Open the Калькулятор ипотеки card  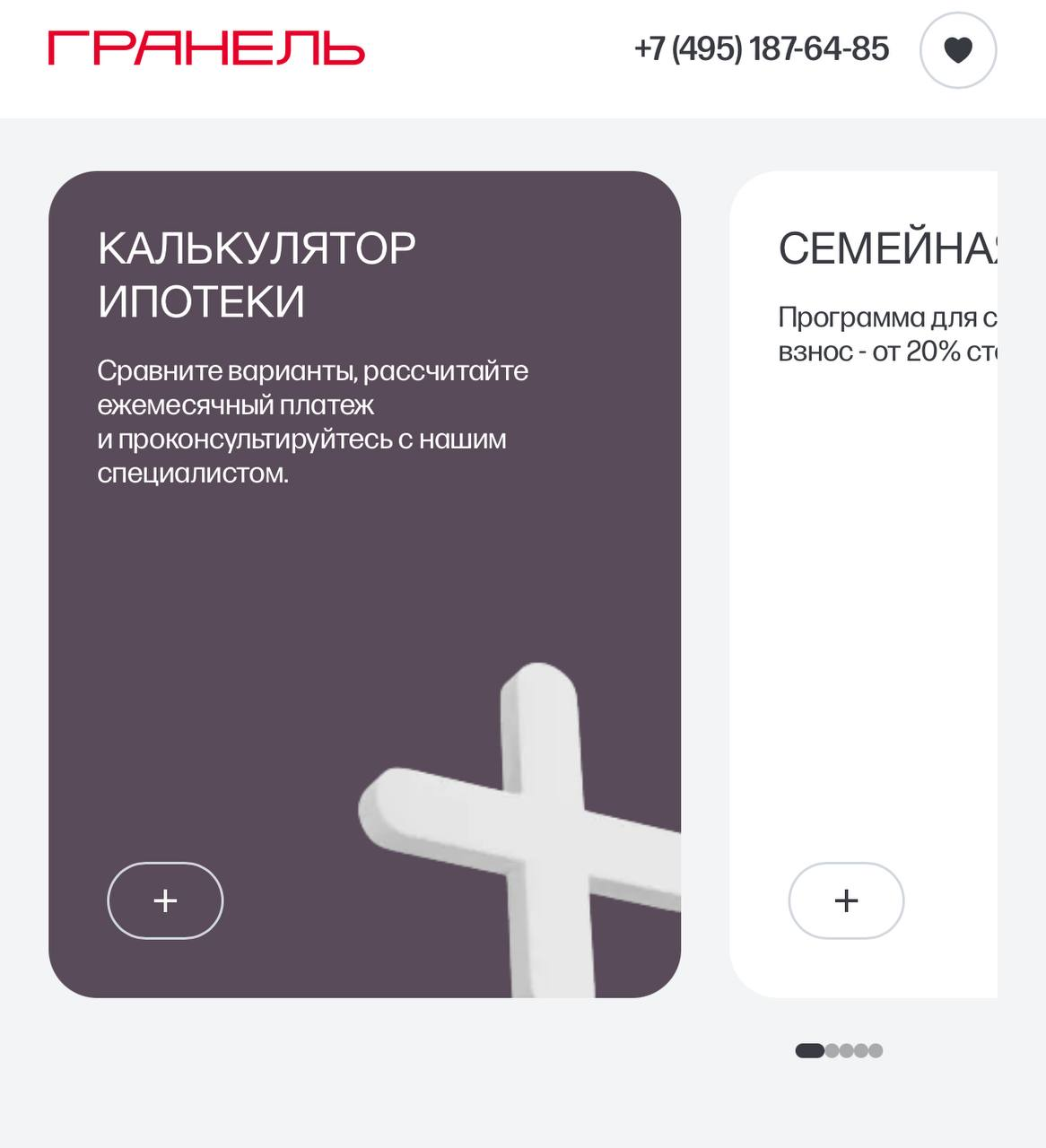coord(364,583)
